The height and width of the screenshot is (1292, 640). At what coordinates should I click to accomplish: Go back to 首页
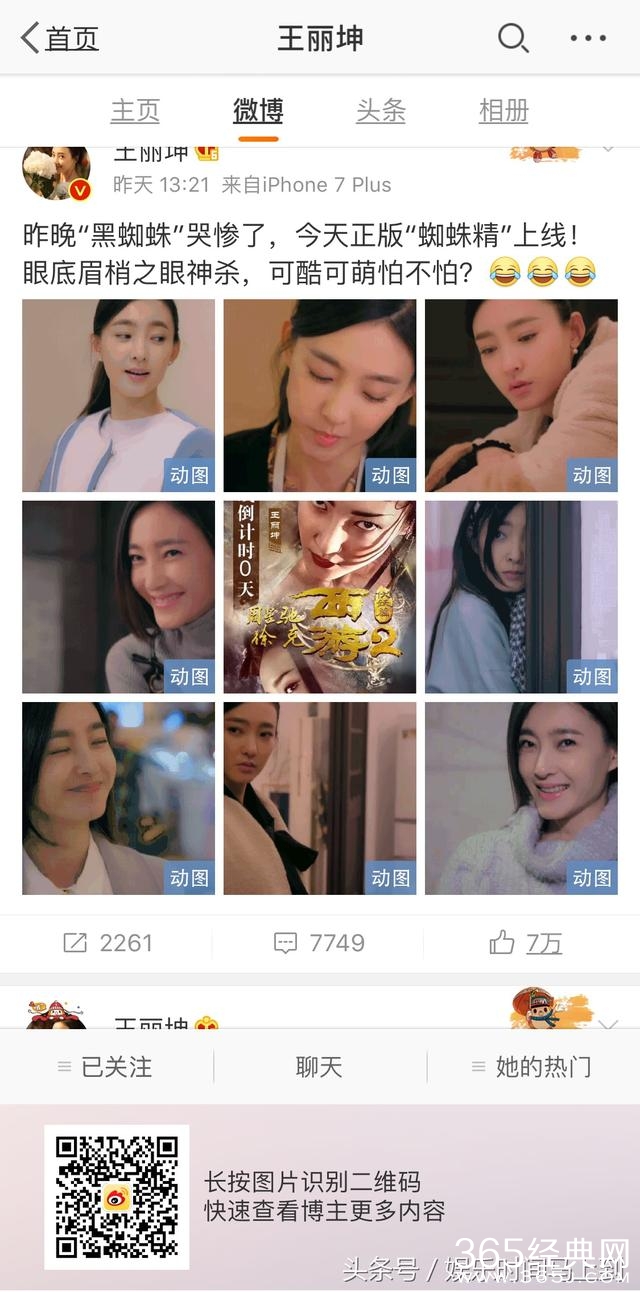click(60, 39)
